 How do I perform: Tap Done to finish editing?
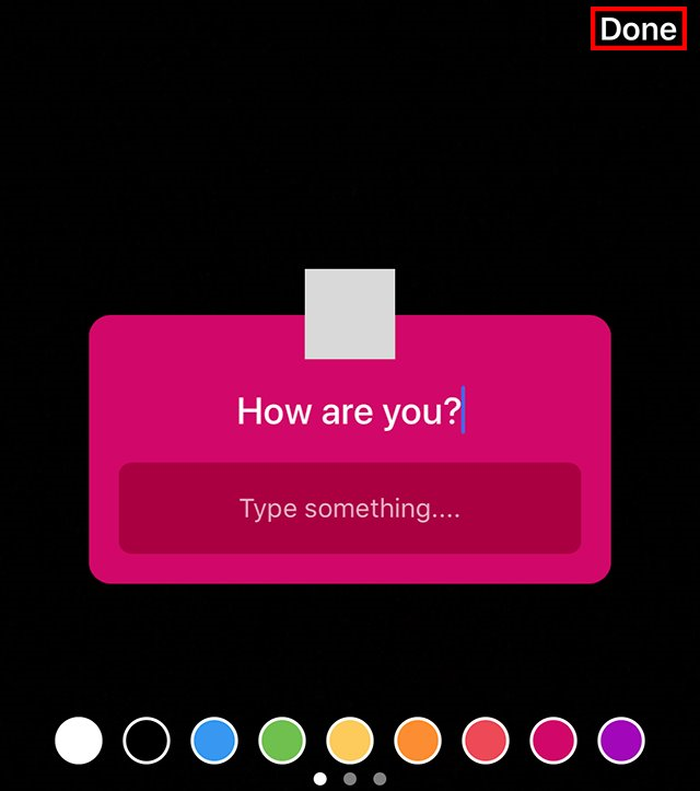[638, 29]
